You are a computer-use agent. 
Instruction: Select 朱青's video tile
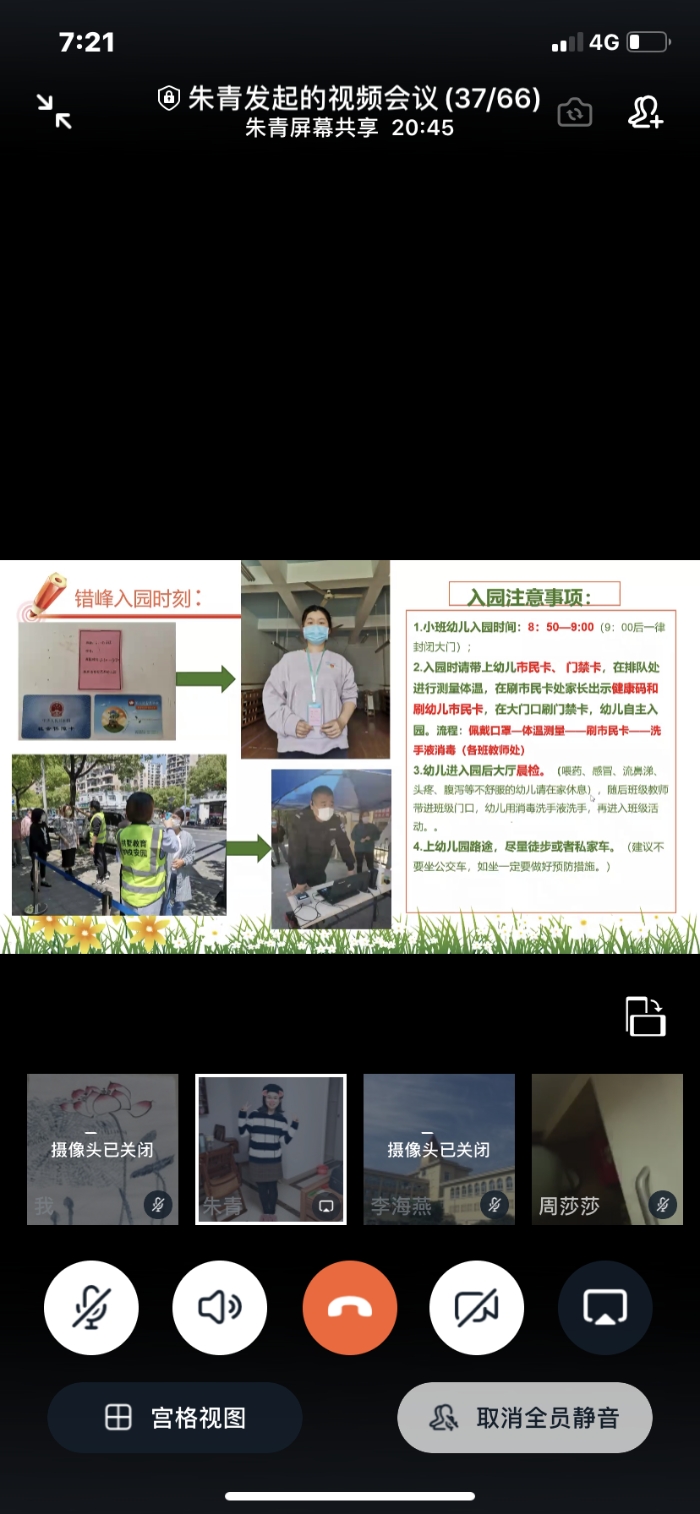(x=271, y=1149)
